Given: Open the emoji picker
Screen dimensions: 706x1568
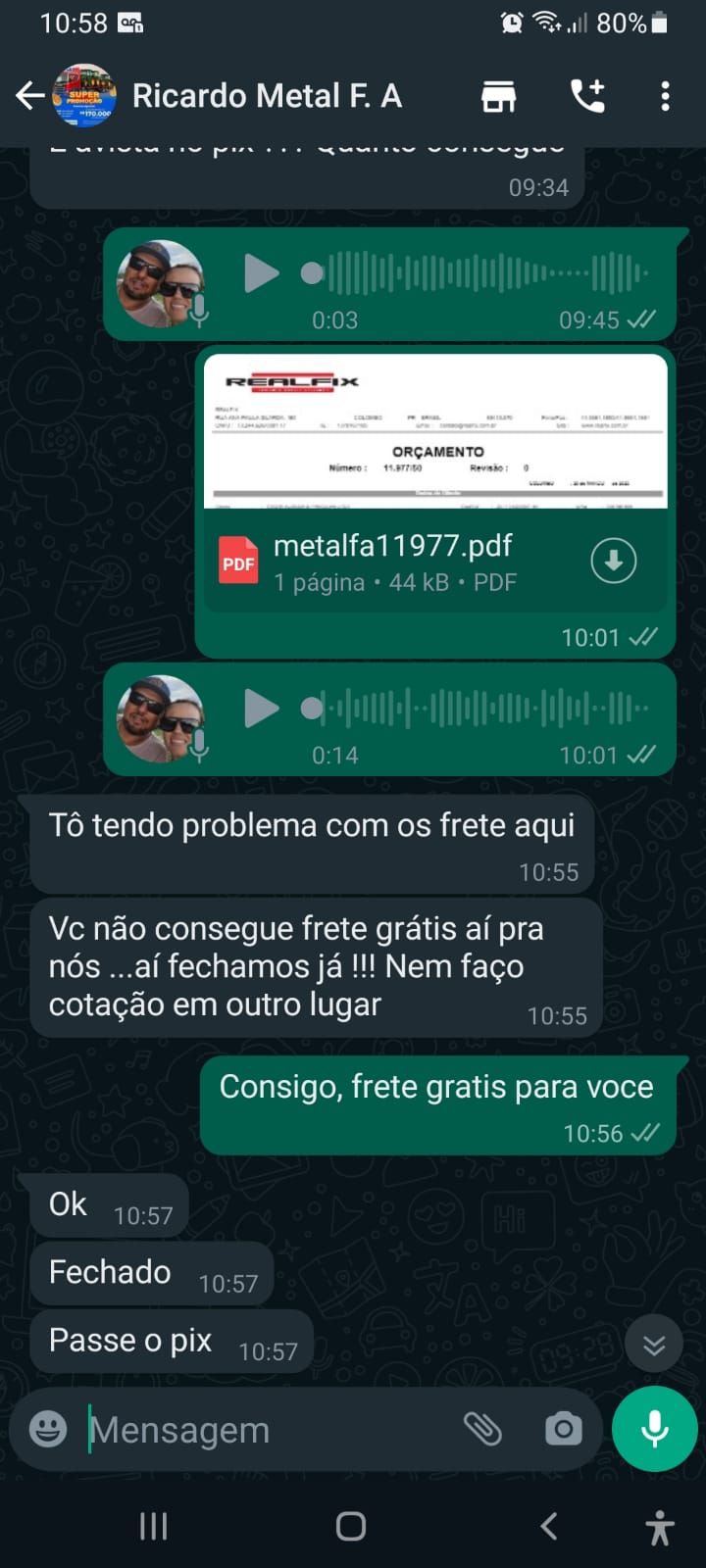Looking at the screenshot, I should [x=48, y=1429].
